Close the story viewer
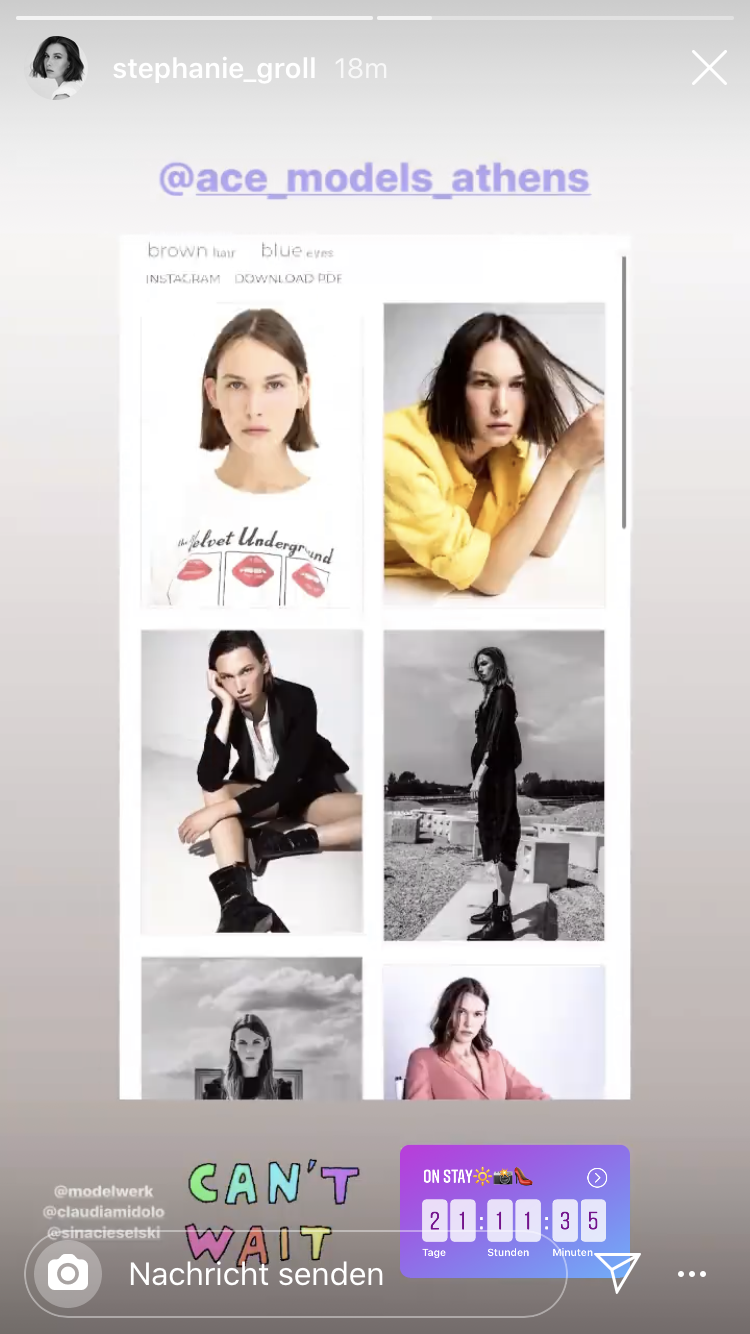750x1334 pixels. click(709, 68)
